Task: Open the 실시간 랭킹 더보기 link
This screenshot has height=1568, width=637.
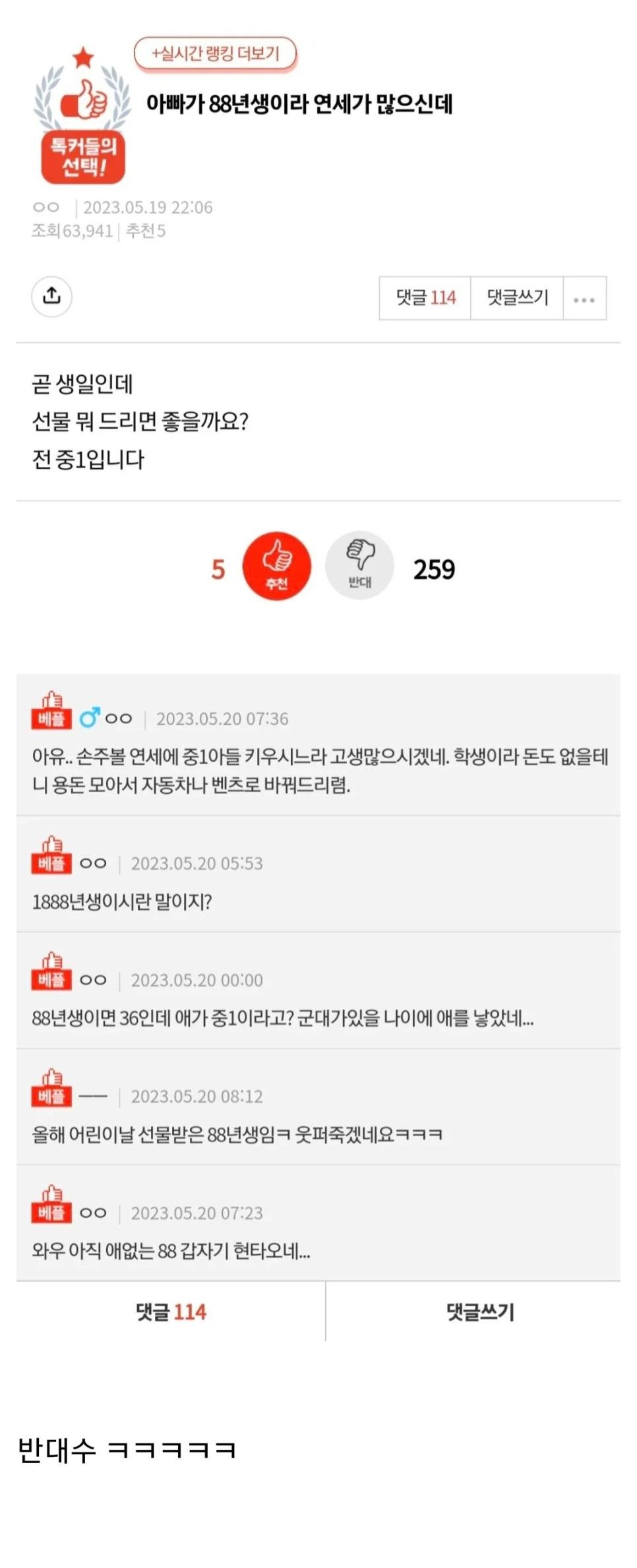Action: coord(215,53)
